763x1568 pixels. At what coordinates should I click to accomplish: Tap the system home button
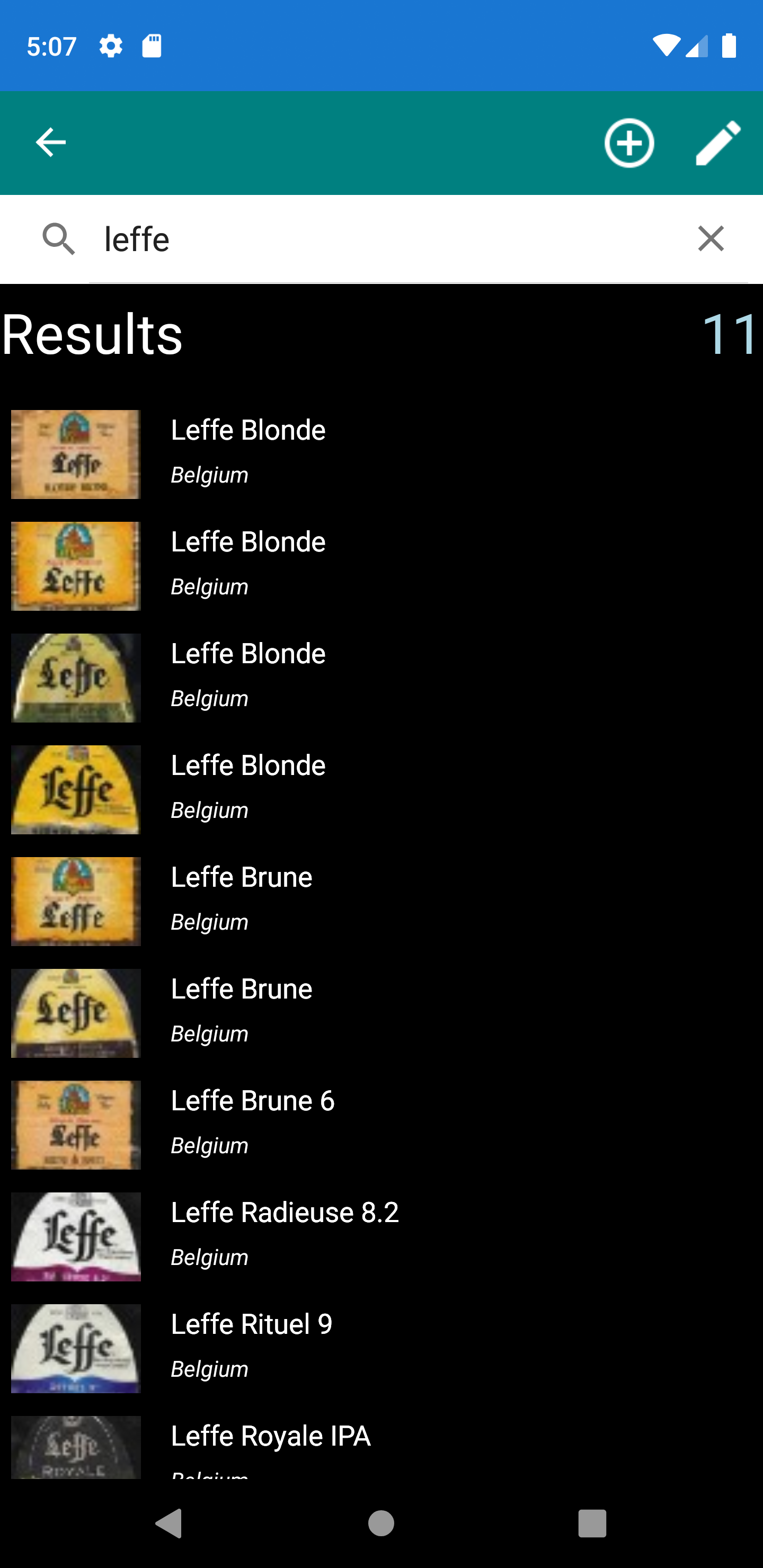[381, 1523]
